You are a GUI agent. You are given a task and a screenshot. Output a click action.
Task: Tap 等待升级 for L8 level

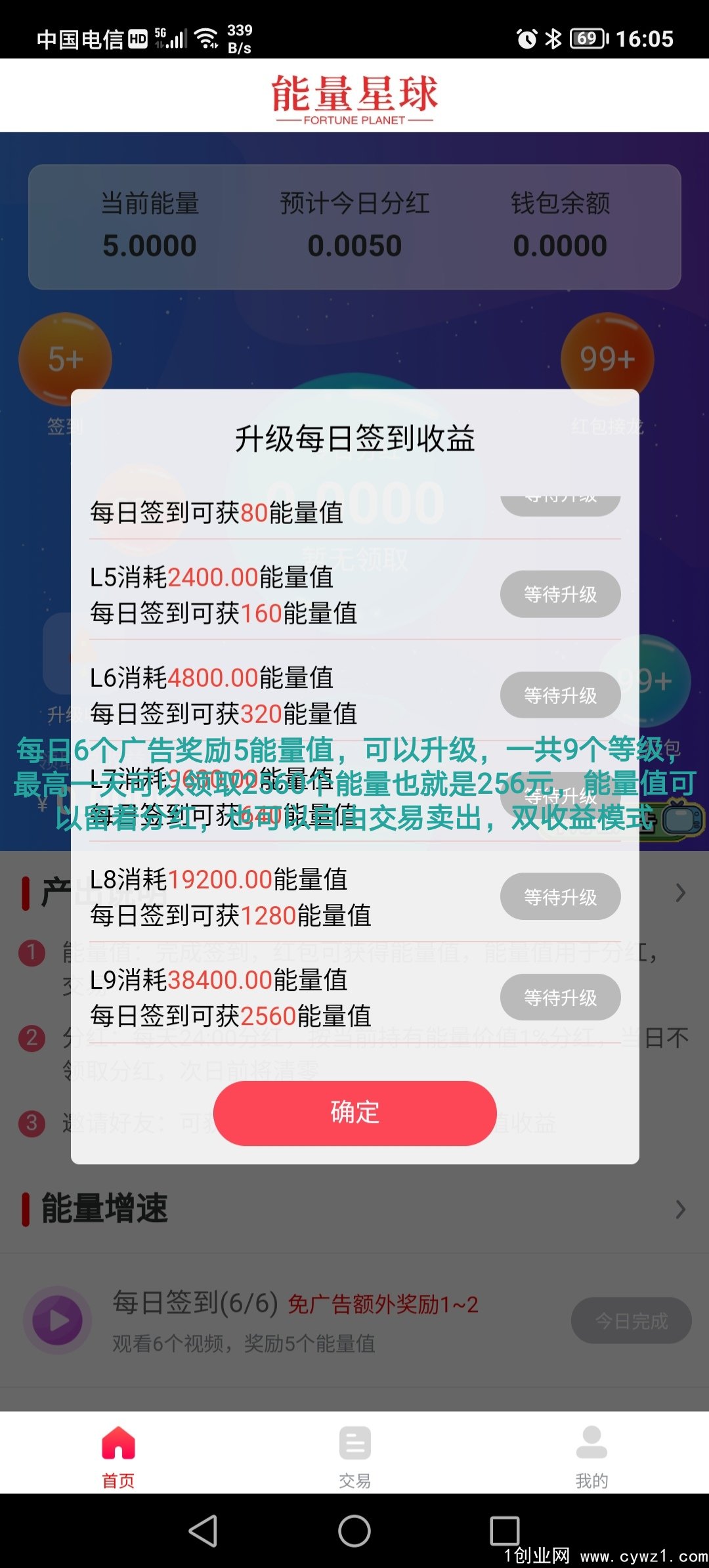click(560, 896)
